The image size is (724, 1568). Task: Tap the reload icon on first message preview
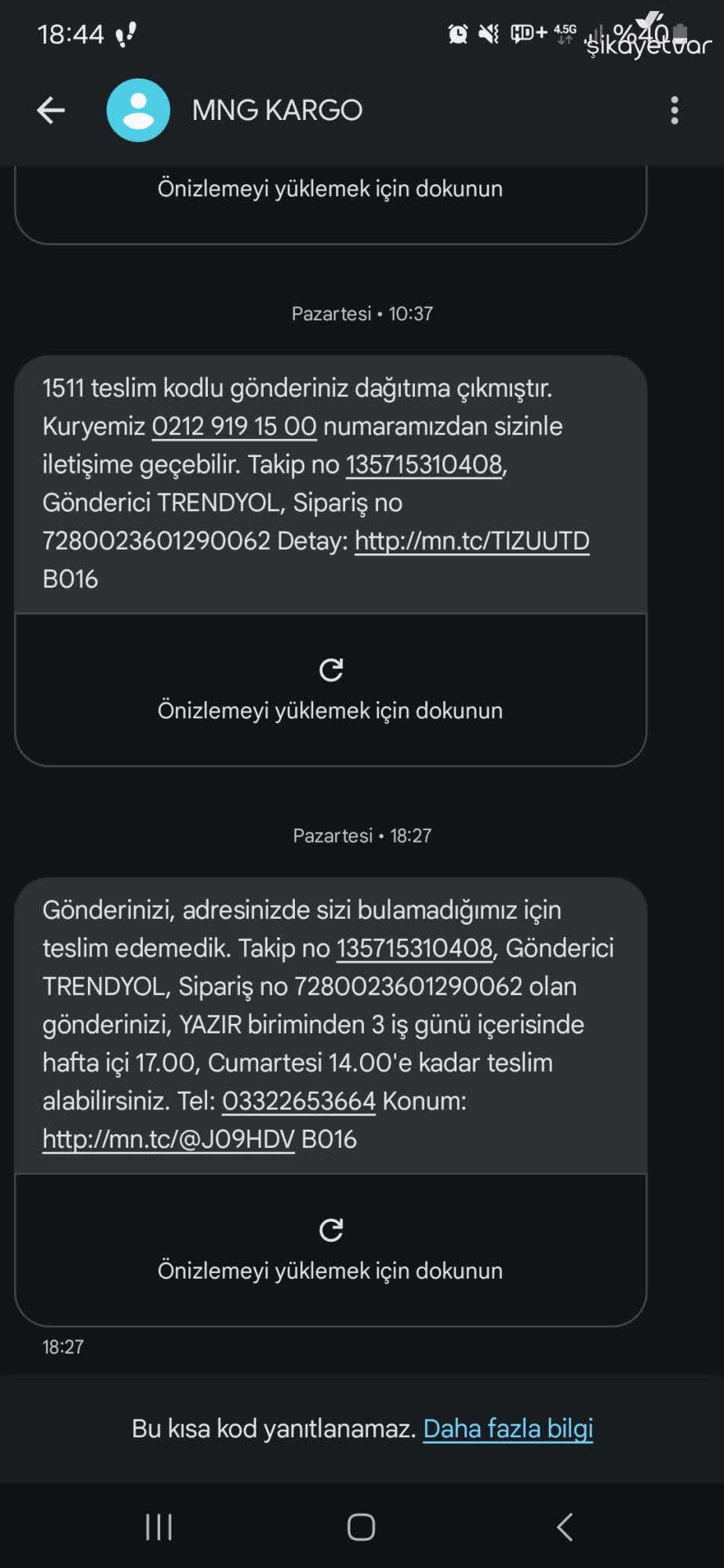(x=331, y=670)
